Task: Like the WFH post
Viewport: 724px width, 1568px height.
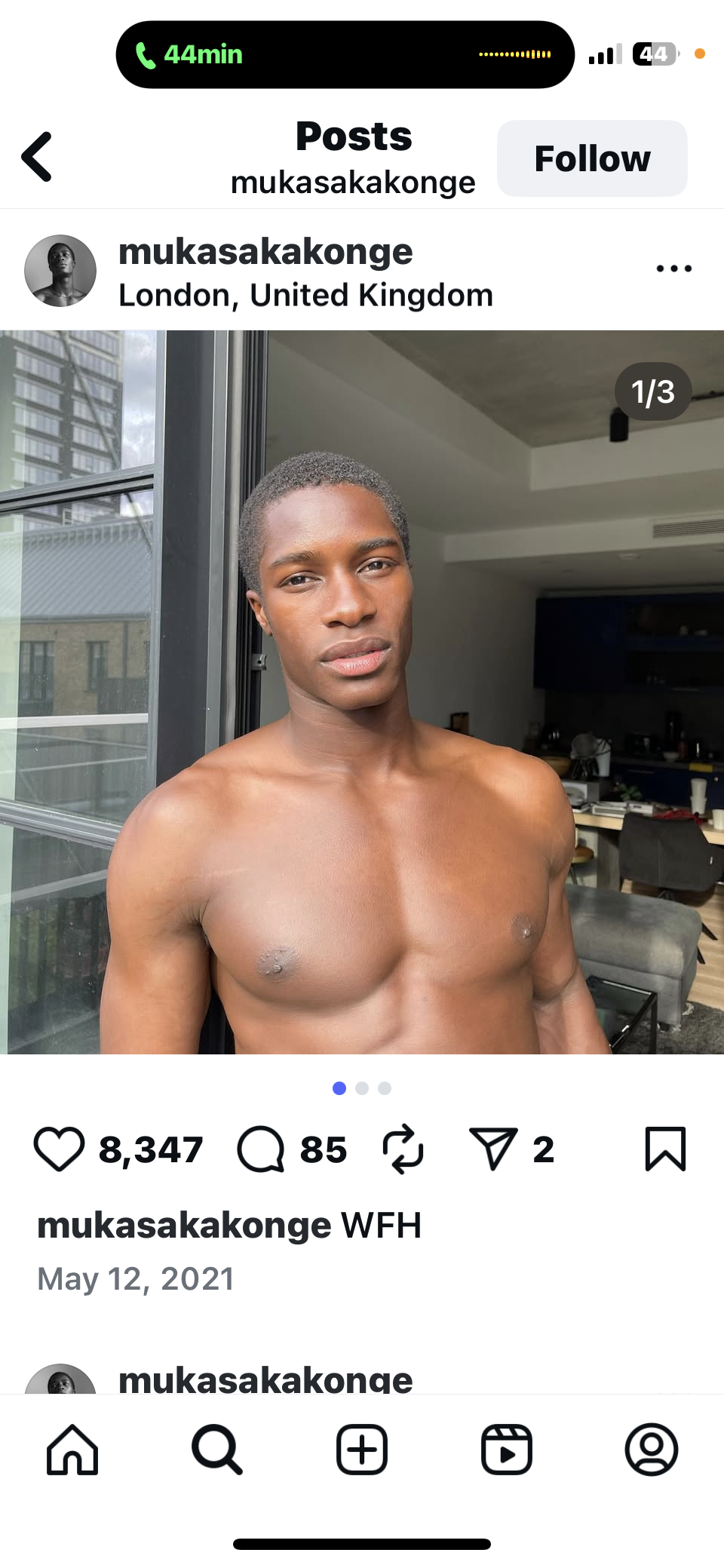Action: point(59,1149)
